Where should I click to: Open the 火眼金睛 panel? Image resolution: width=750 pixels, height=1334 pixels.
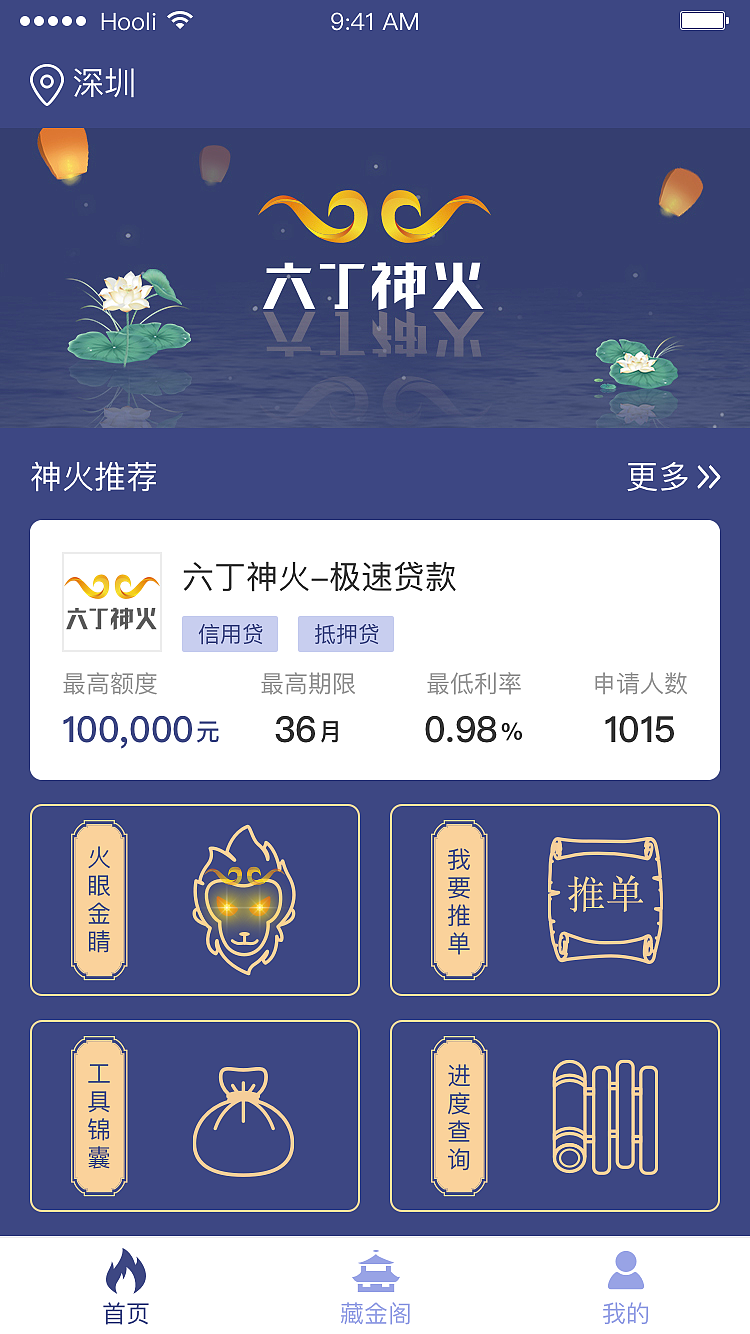coord(194,898)
